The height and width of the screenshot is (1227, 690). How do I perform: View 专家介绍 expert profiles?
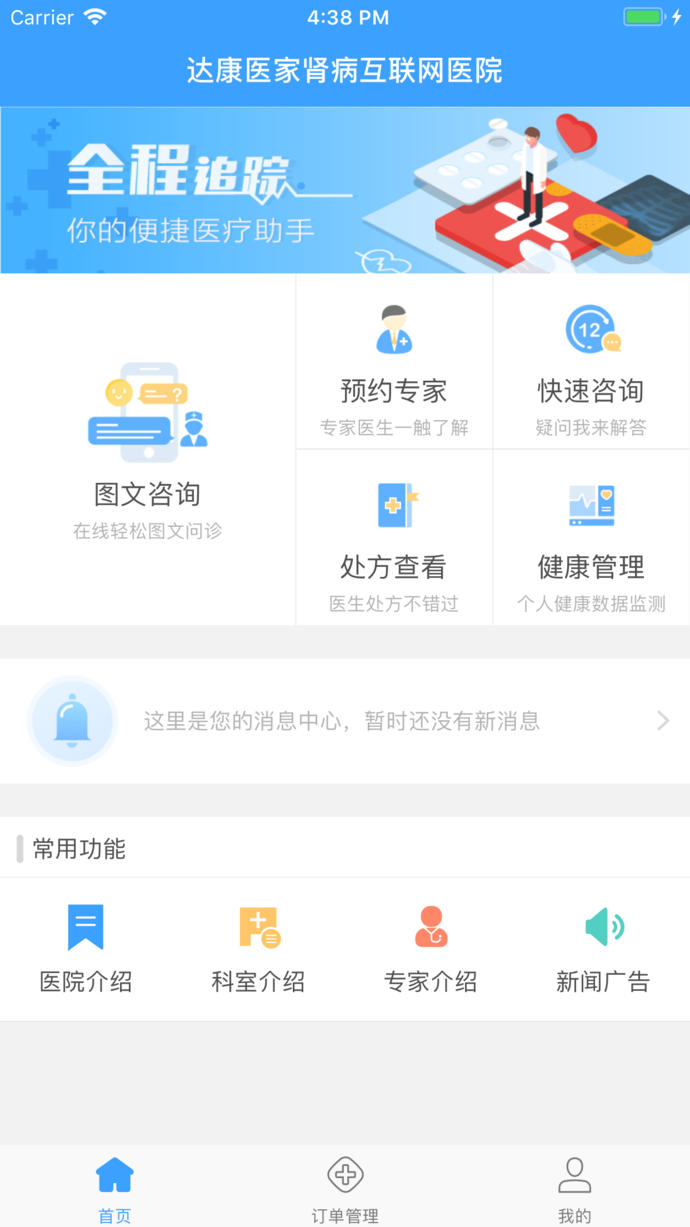coord(431,949)
